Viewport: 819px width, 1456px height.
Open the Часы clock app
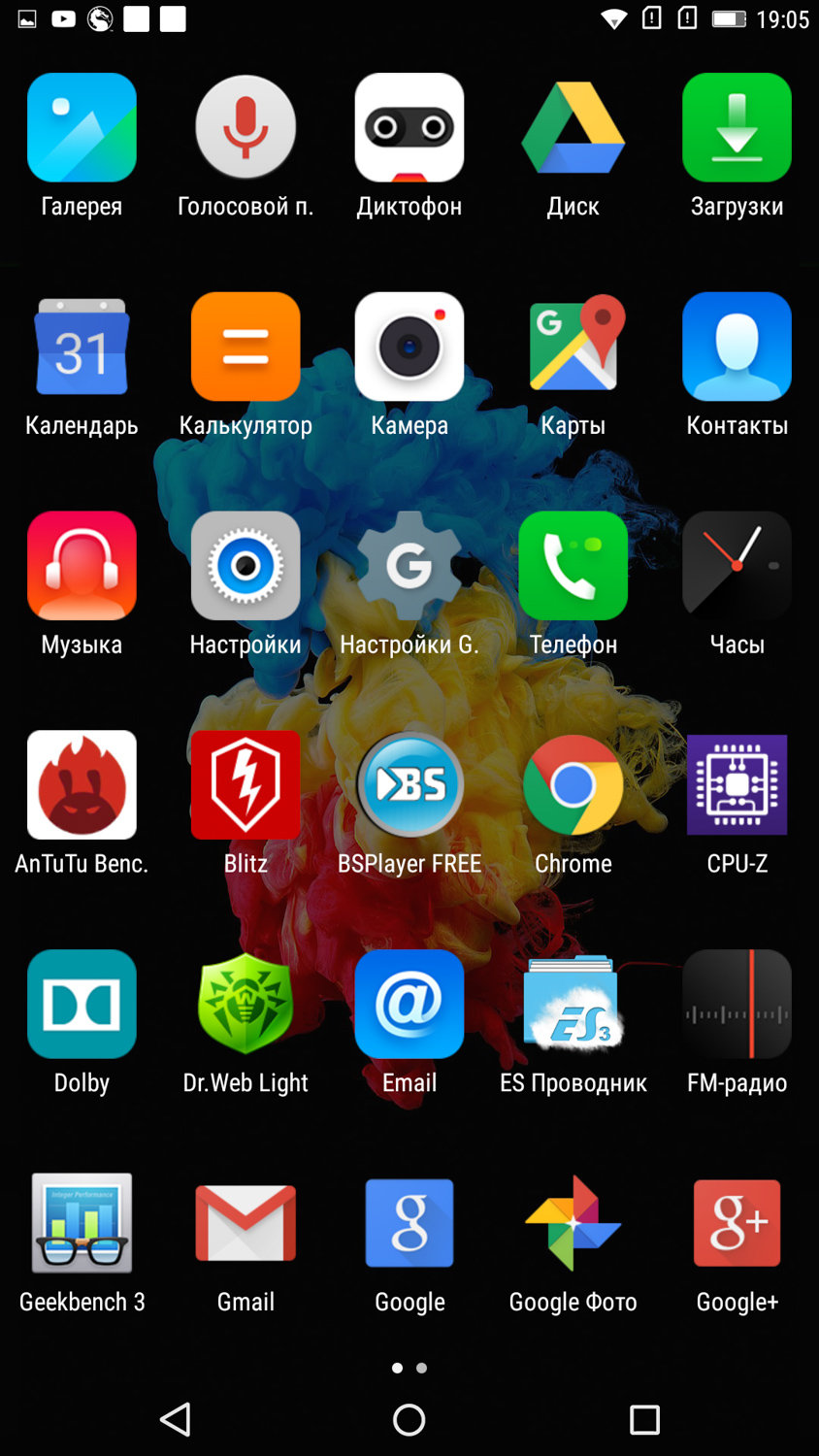(737, 566)
